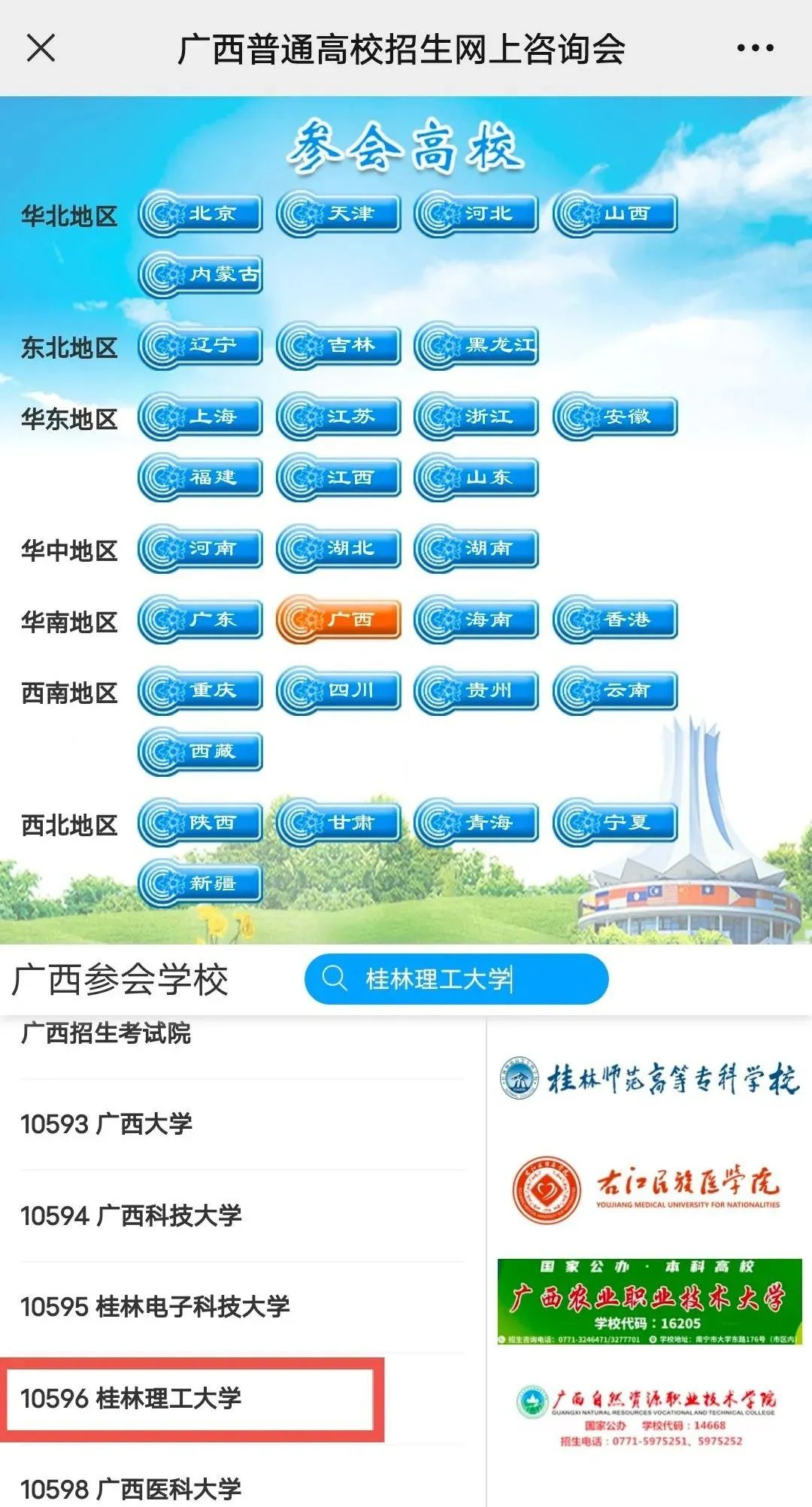Select the 香港 region button

[x=615, y=620]
